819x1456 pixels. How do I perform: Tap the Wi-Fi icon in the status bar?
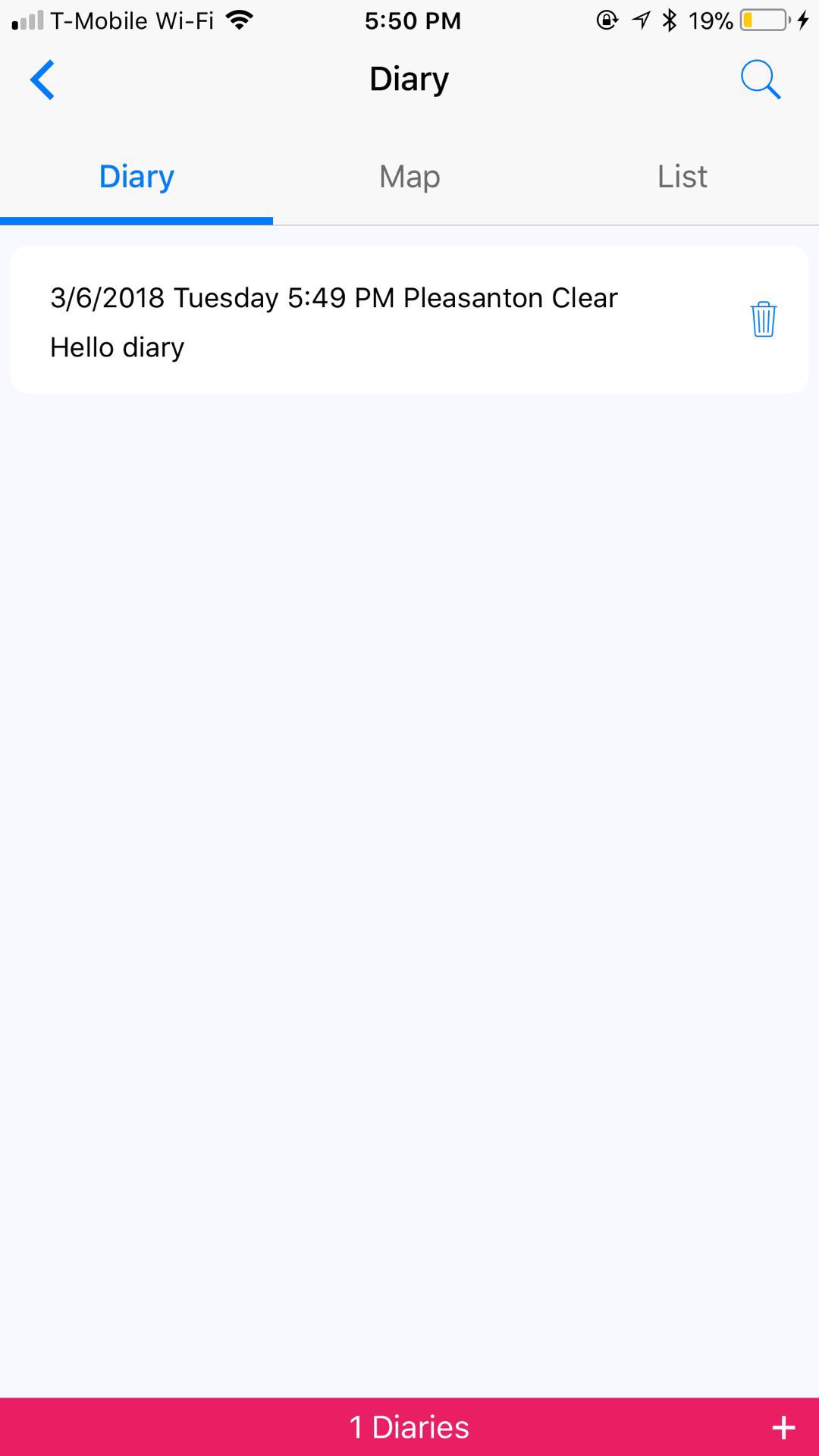click(x=237, y=20)
